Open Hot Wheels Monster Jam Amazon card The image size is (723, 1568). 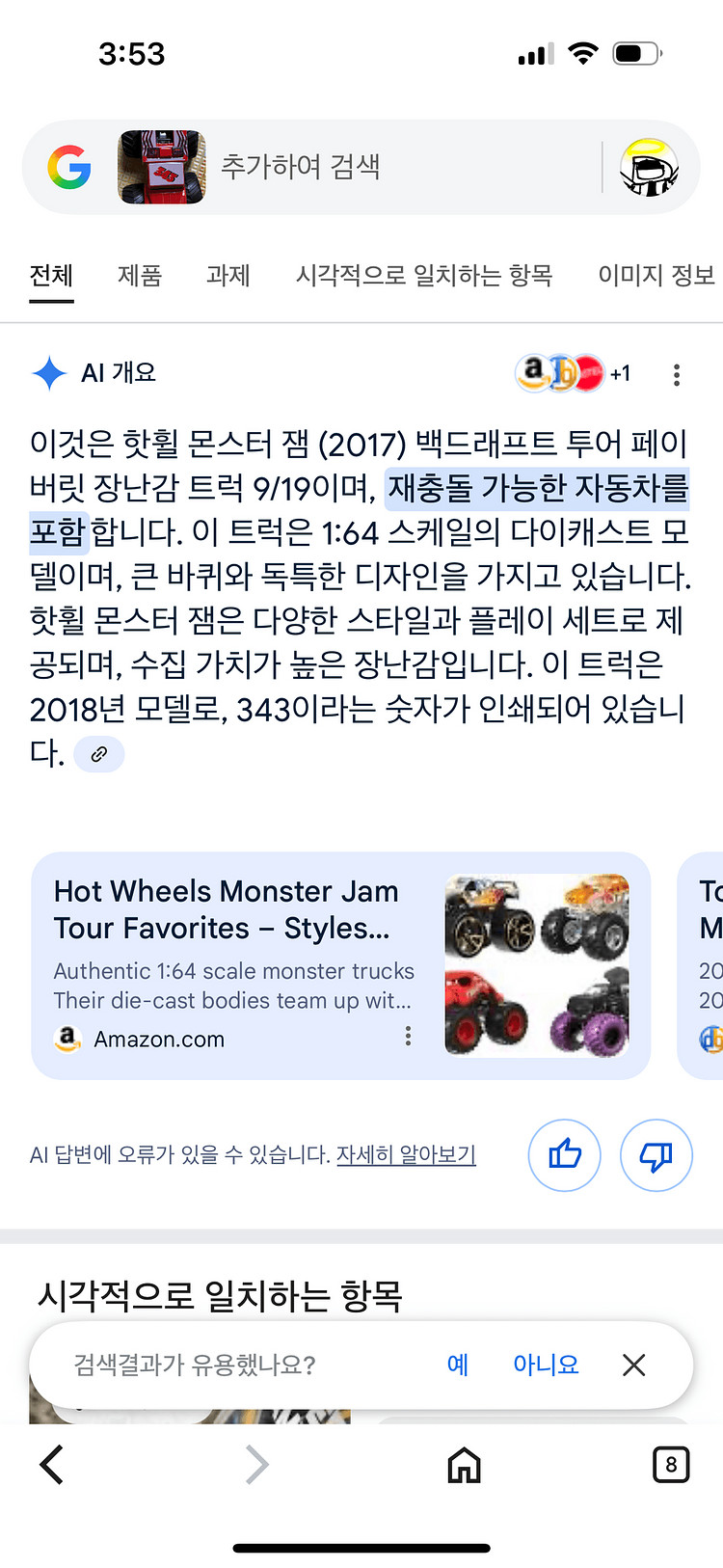click(x=231, y=926)
